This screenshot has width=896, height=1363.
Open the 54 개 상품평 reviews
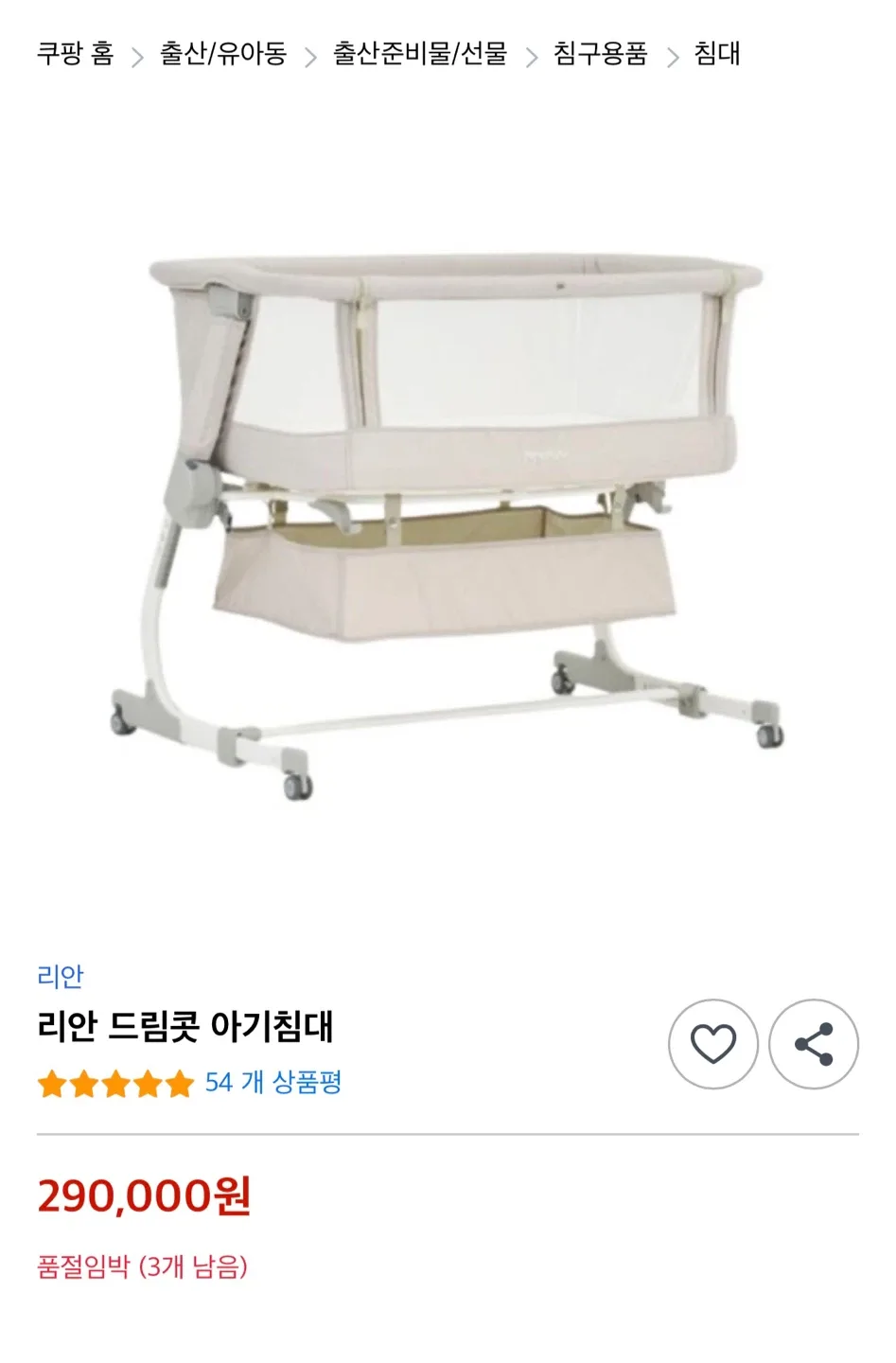(x=272, y=1082)
